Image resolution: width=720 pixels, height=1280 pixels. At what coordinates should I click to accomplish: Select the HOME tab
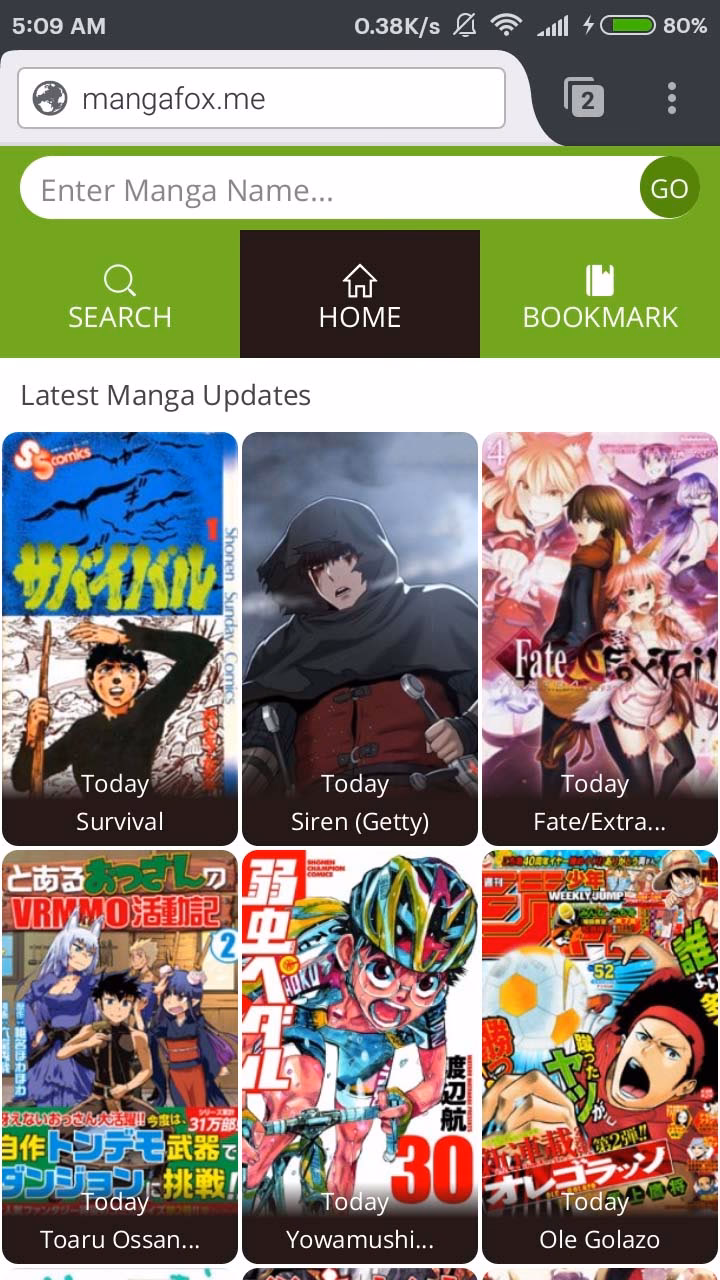pyautogui.click(x=359, y=295)
